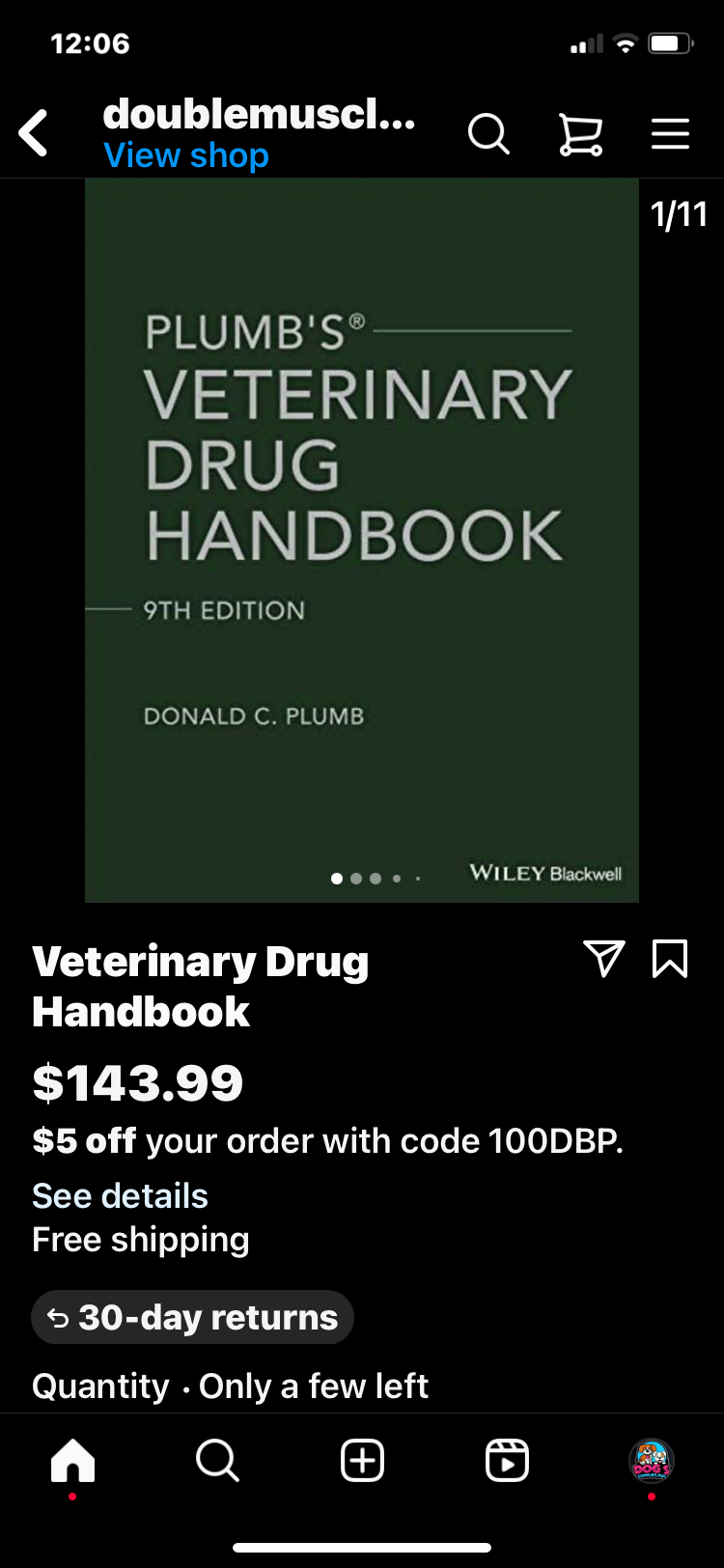Screen dimensions: 724x1568
Task: Open the View shop link
Action: pos(185,155)
